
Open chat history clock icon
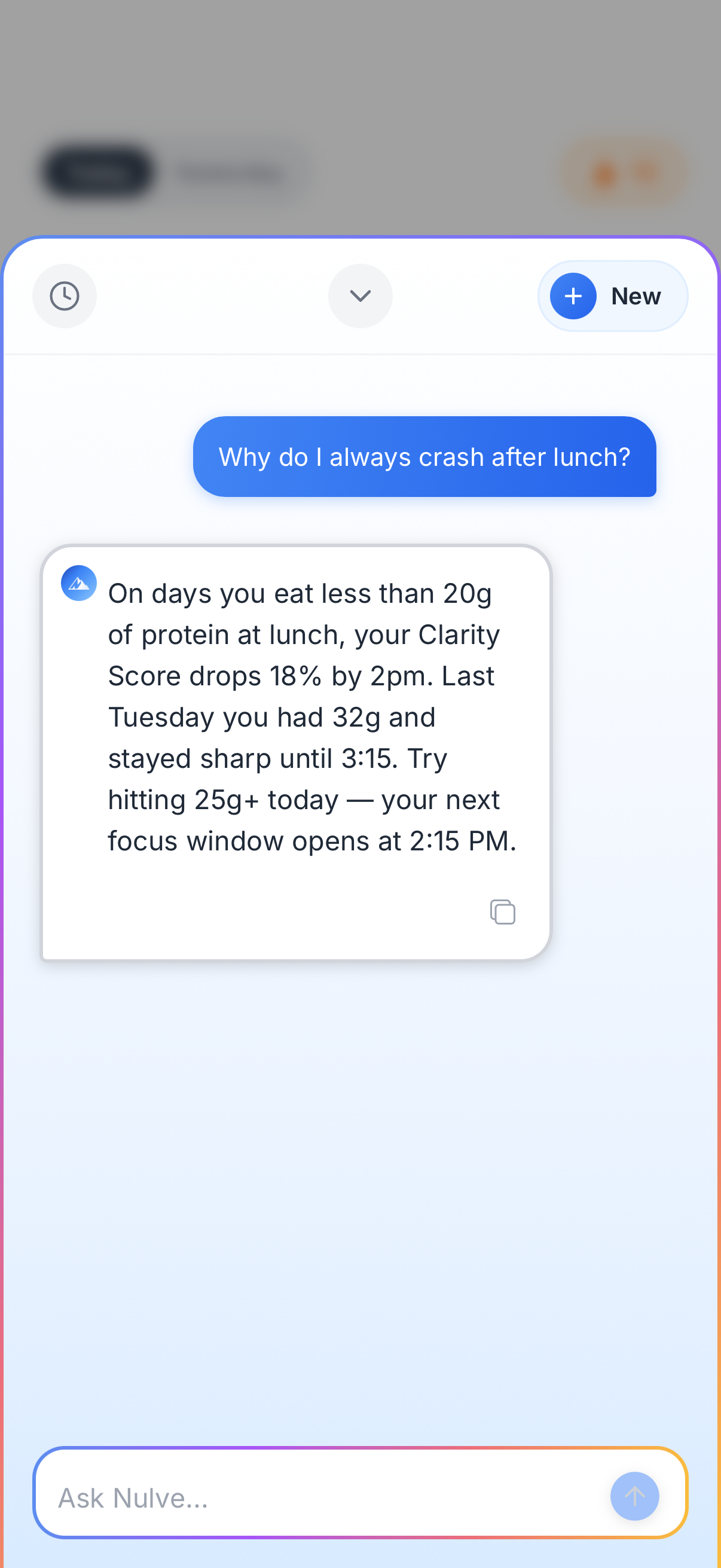tap(65, 296)
